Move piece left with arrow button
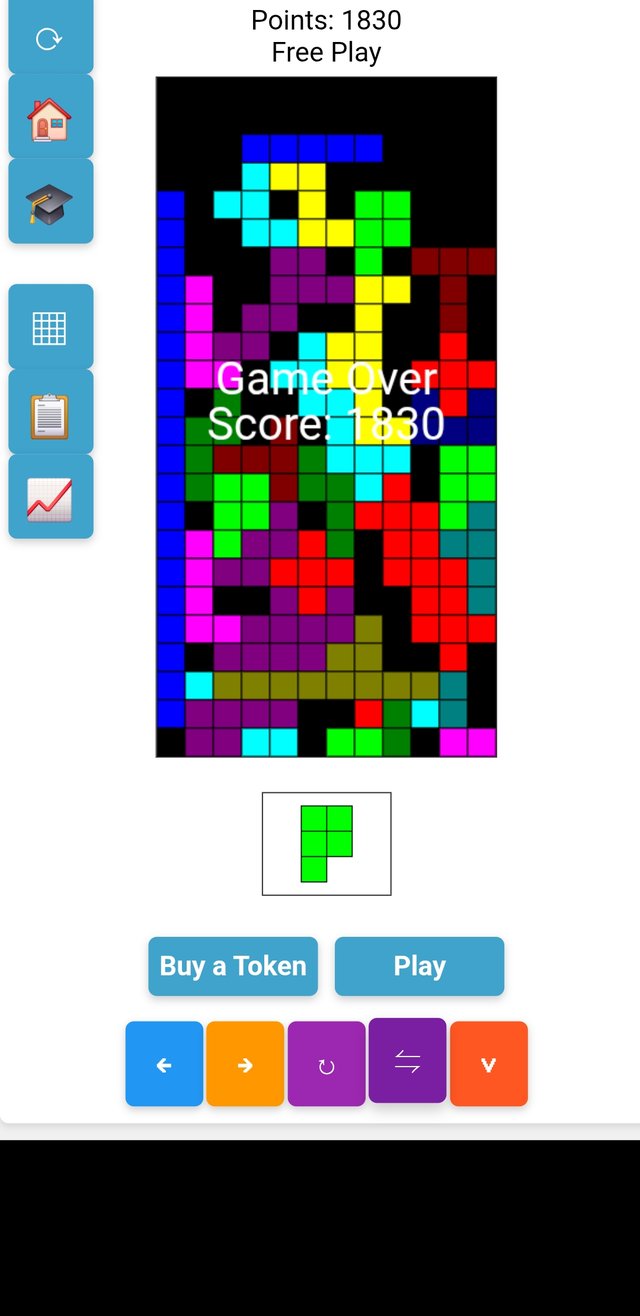The height and width of the screenshot is (1316, 640). click(x=164, y=1064)
